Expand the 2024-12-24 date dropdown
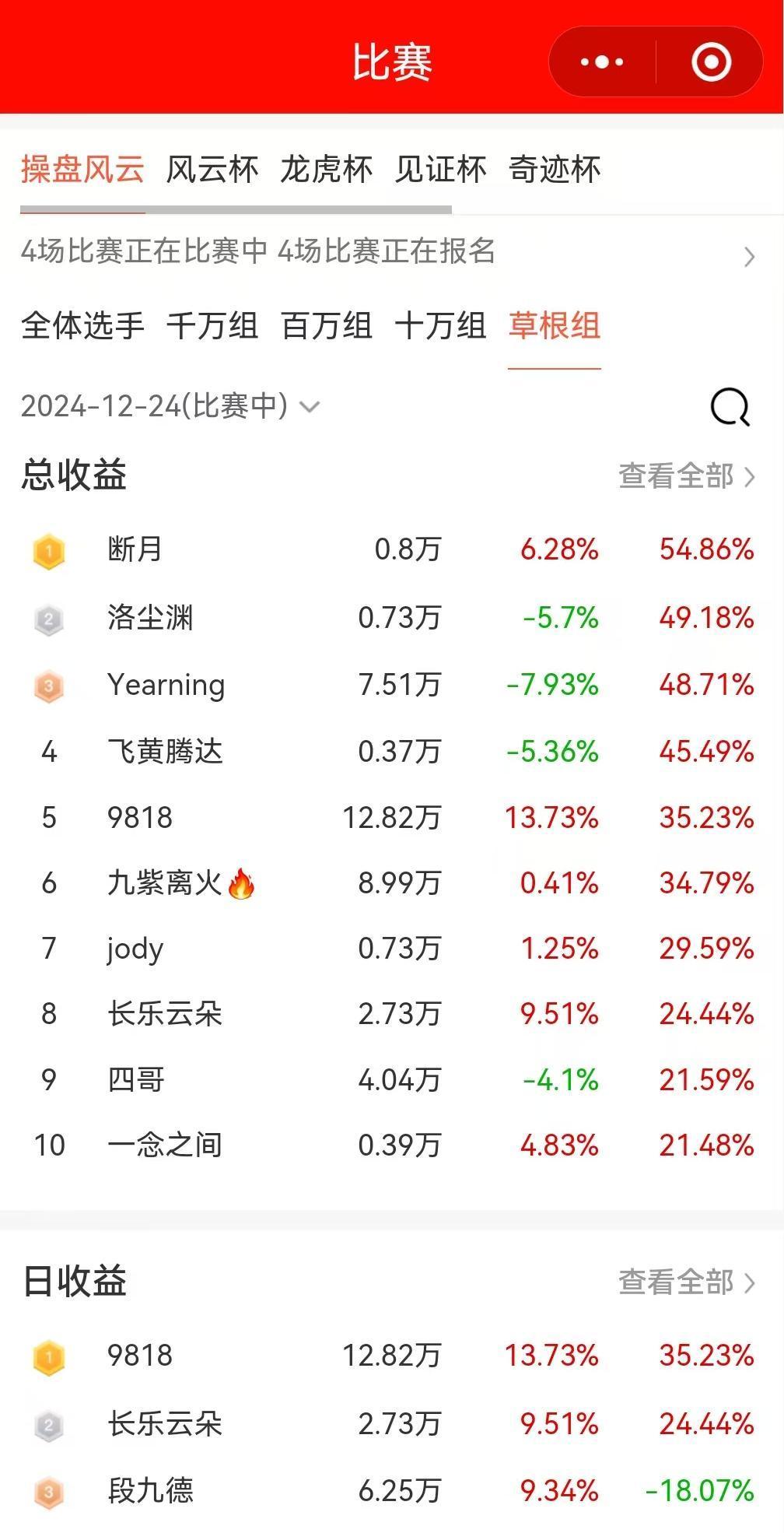The height and width of the screenshot is (1533, 784). [x=170, y=406]
